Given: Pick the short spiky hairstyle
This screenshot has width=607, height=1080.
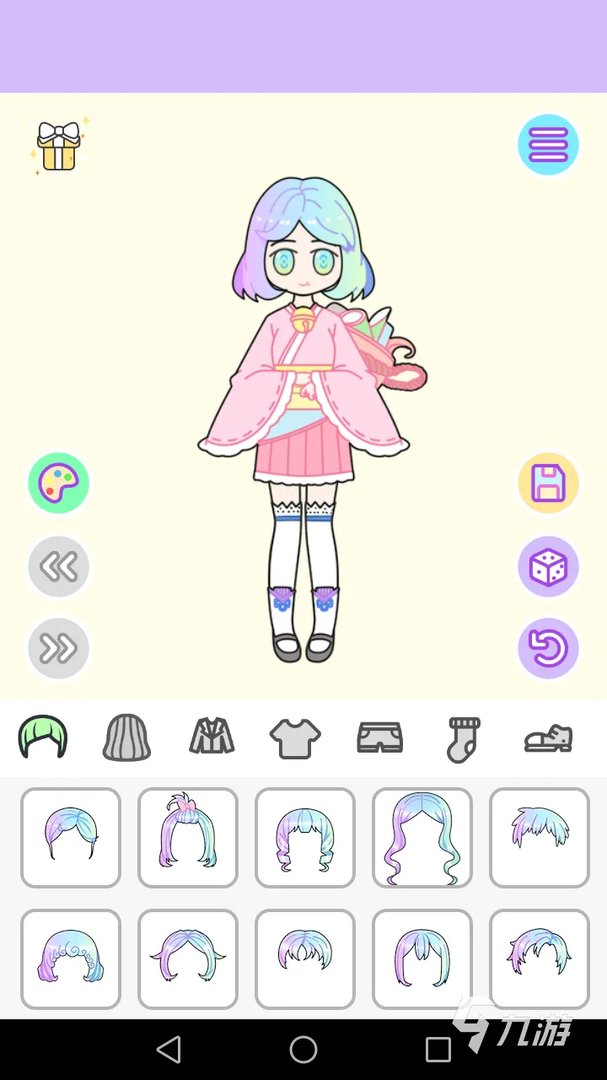Looking at the screenshot, I should (539, 837).
